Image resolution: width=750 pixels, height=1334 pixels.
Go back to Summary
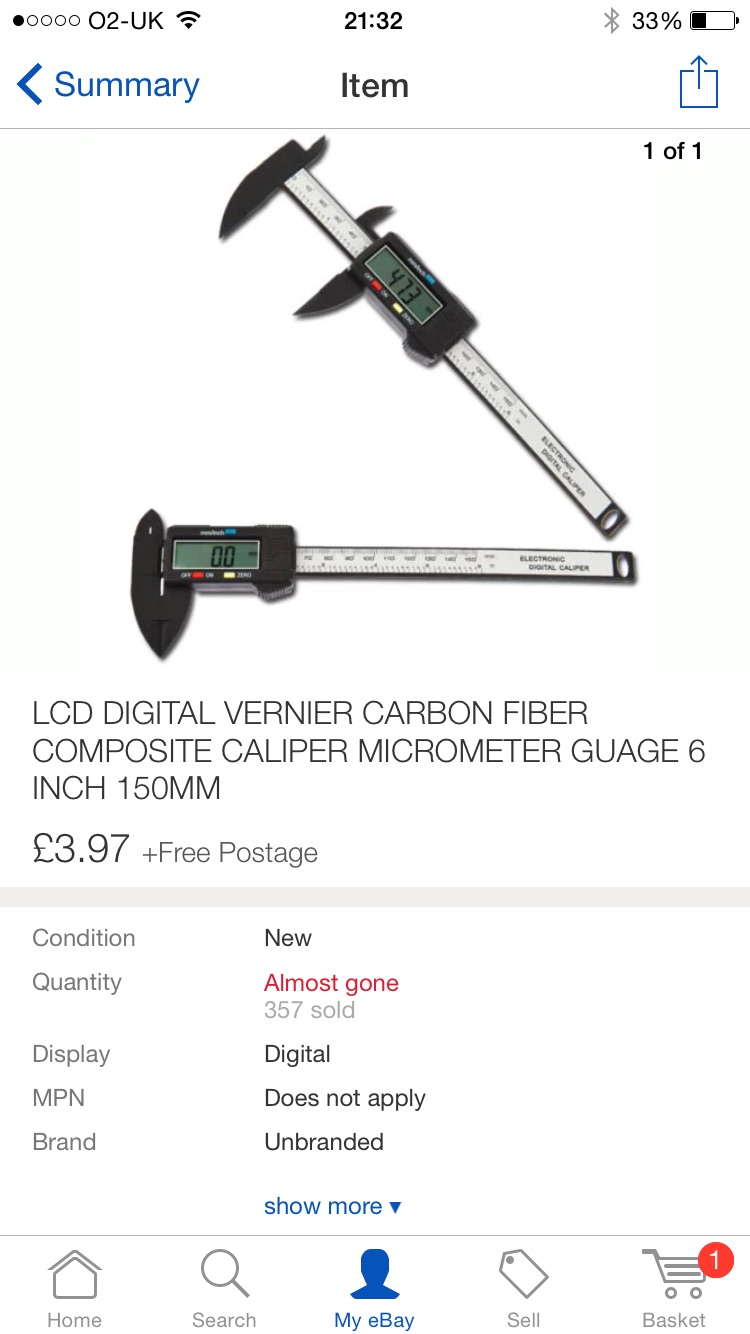[108, 86]
